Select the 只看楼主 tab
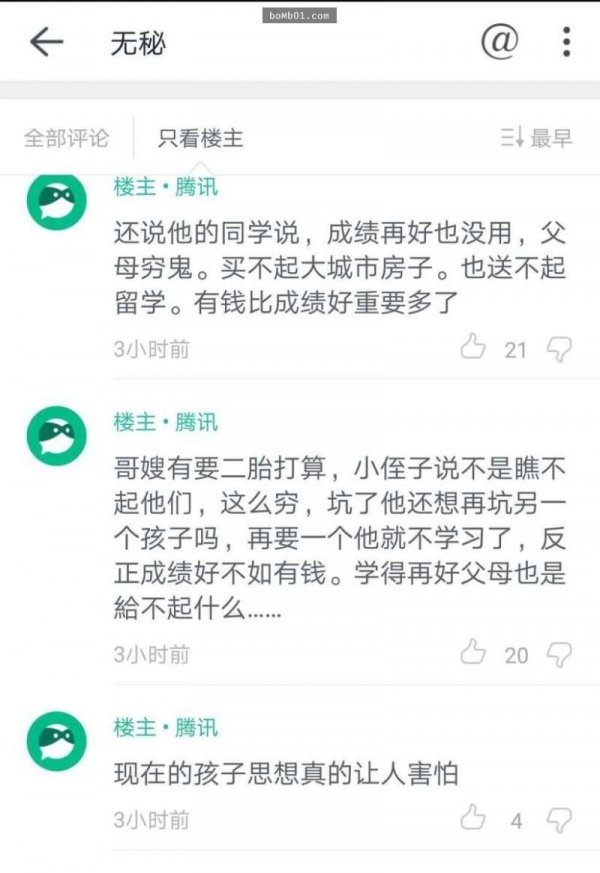600x873 pixels. coord(201,138)
